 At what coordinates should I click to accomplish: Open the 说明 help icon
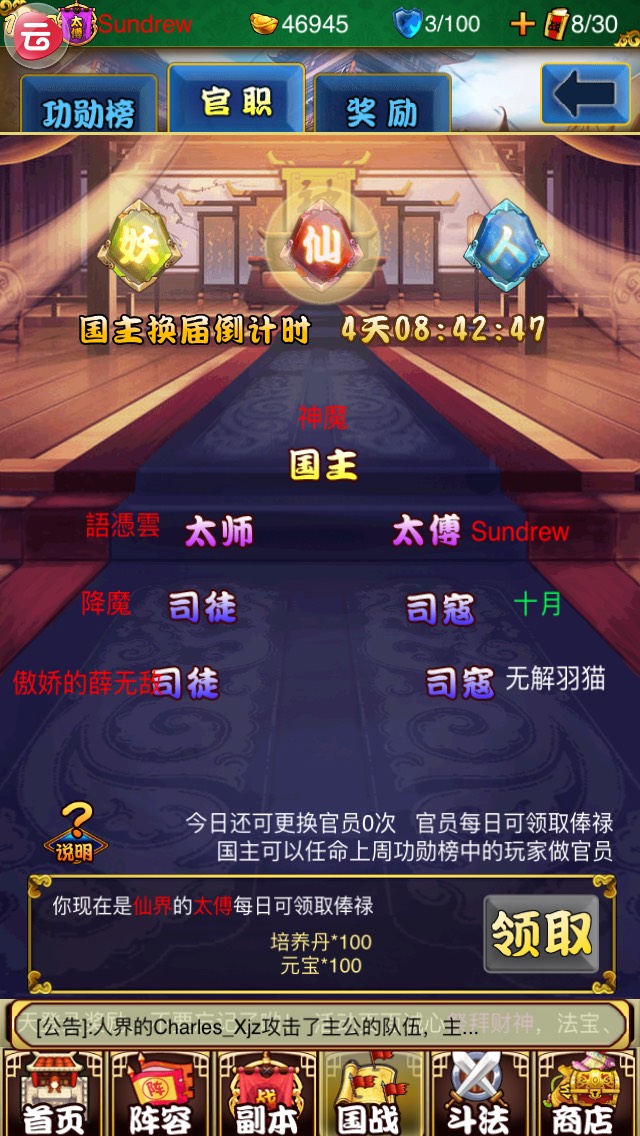[74, 832]
